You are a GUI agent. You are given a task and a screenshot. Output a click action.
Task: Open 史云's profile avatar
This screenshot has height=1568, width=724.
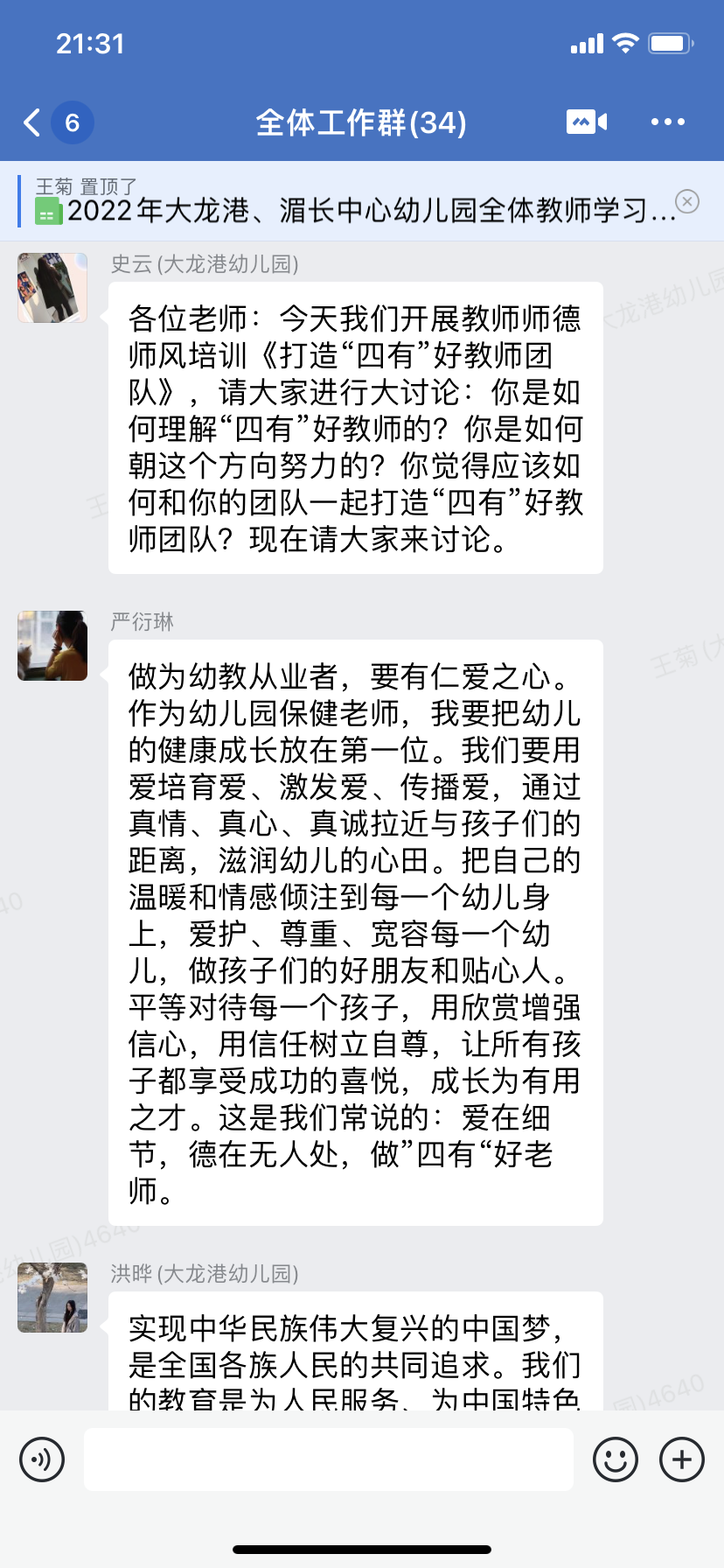tap(52, 288)
